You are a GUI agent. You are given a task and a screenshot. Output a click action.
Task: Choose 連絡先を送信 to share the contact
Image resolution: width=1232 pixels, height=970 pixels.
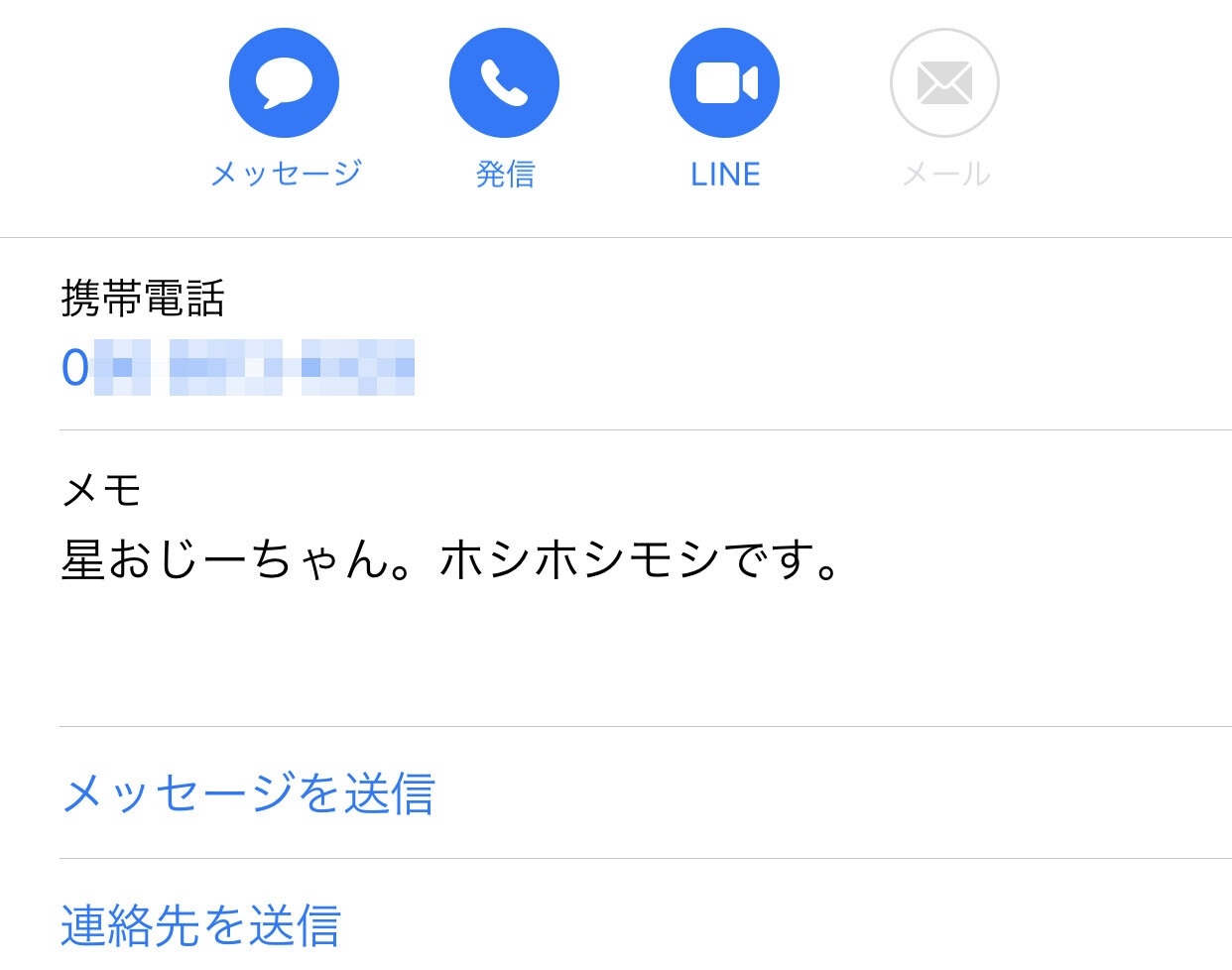(x=200, y=924)
